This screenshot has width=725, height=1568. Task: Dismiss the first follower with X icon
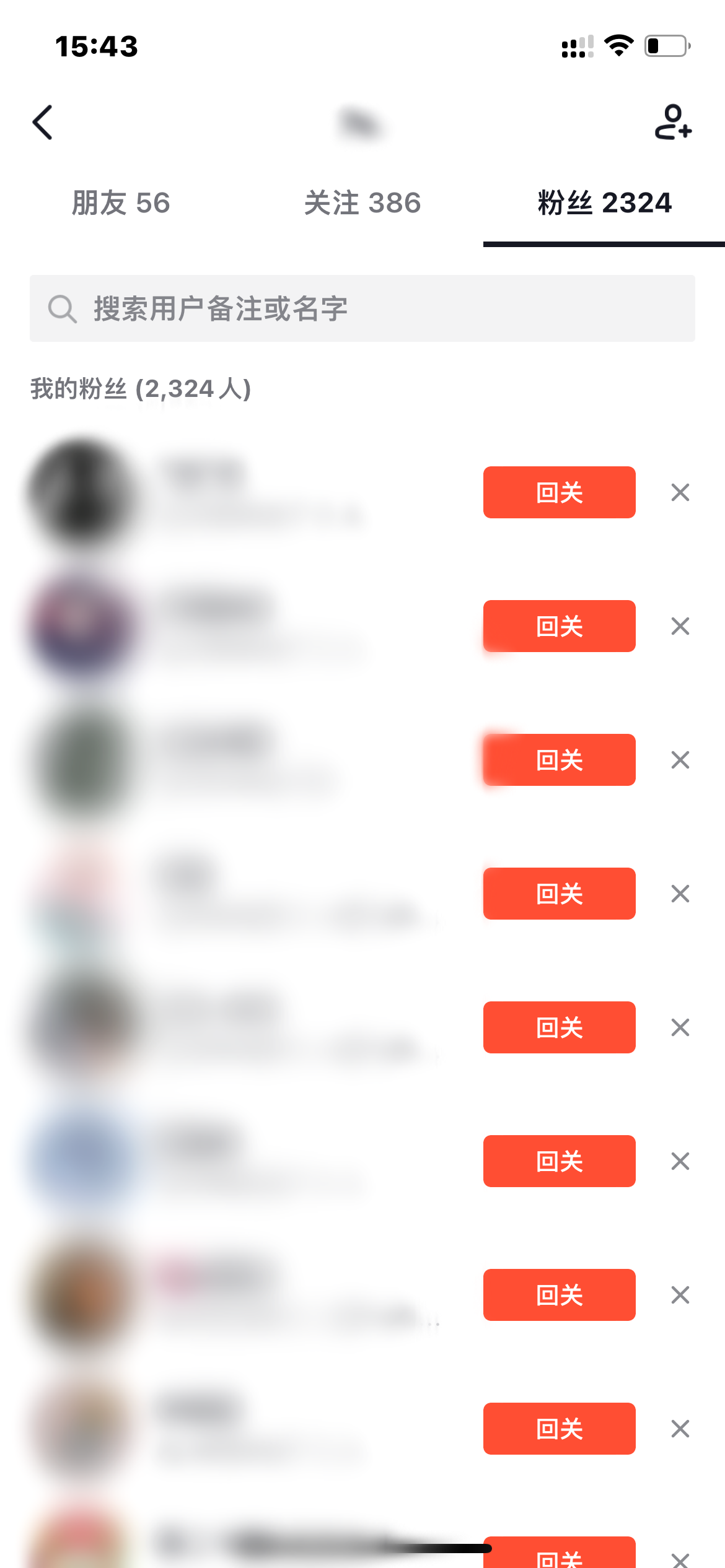(680, 492)
